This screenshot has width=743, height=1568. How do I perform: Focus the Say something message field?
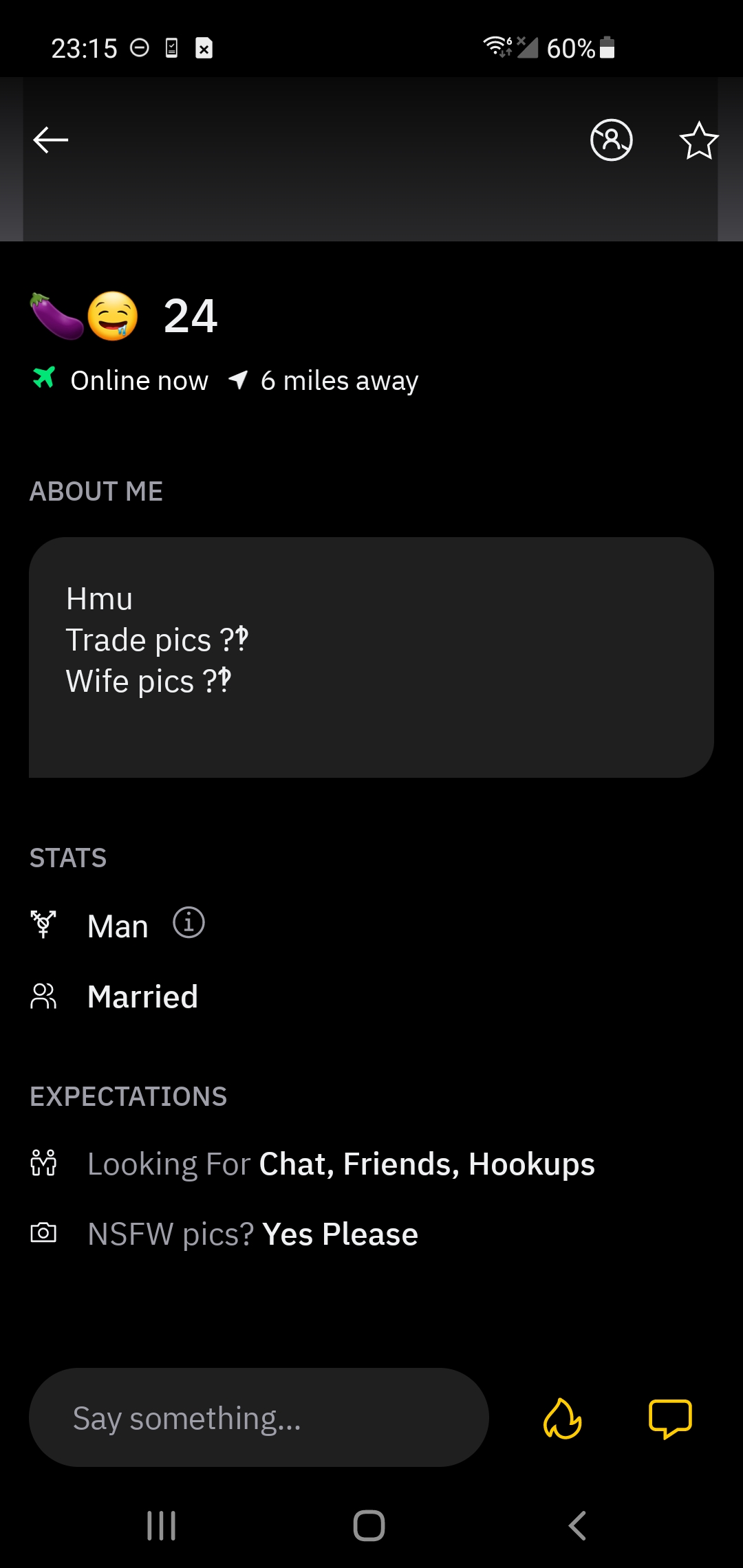coord(259,1417)
